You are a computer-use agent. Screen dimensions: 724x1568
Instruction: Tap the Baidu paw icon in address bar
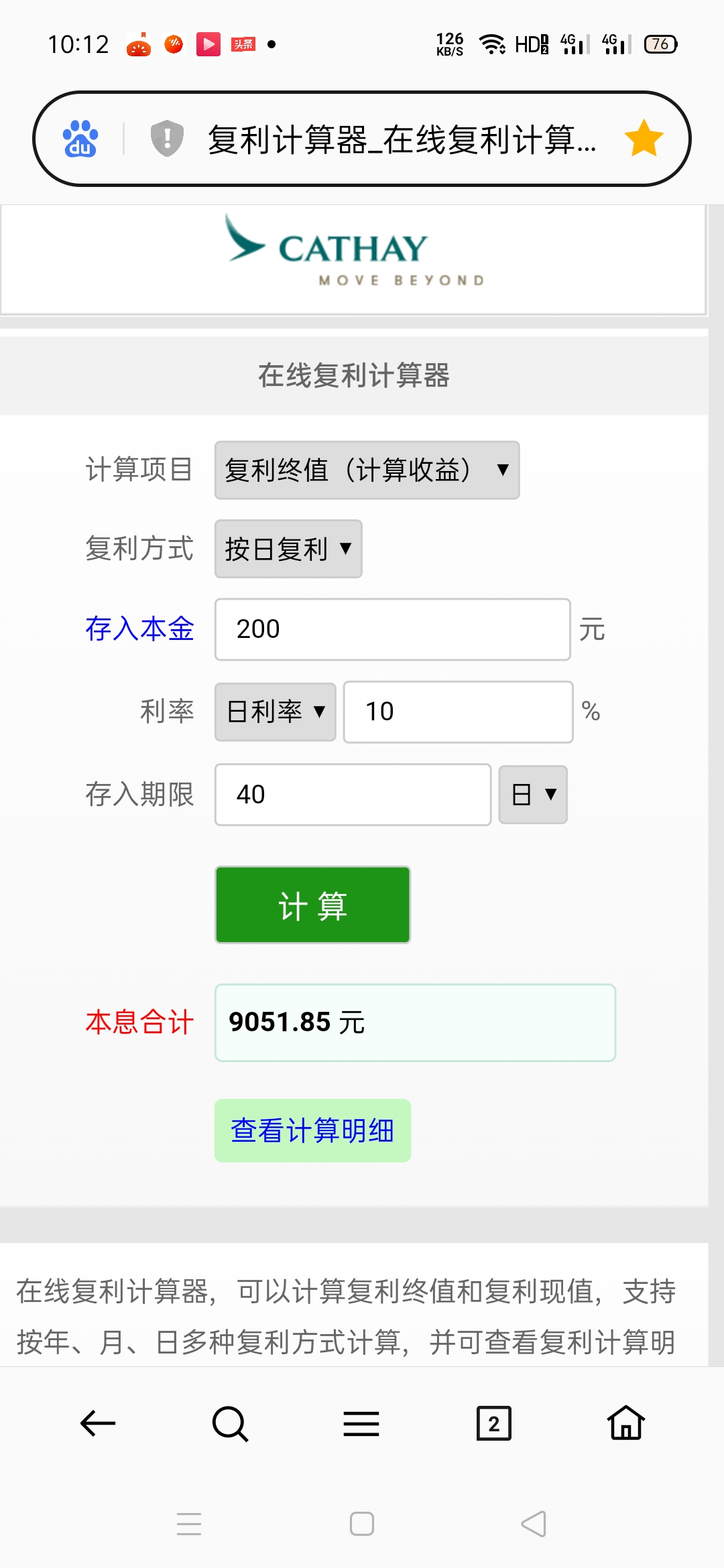[80, 139]
